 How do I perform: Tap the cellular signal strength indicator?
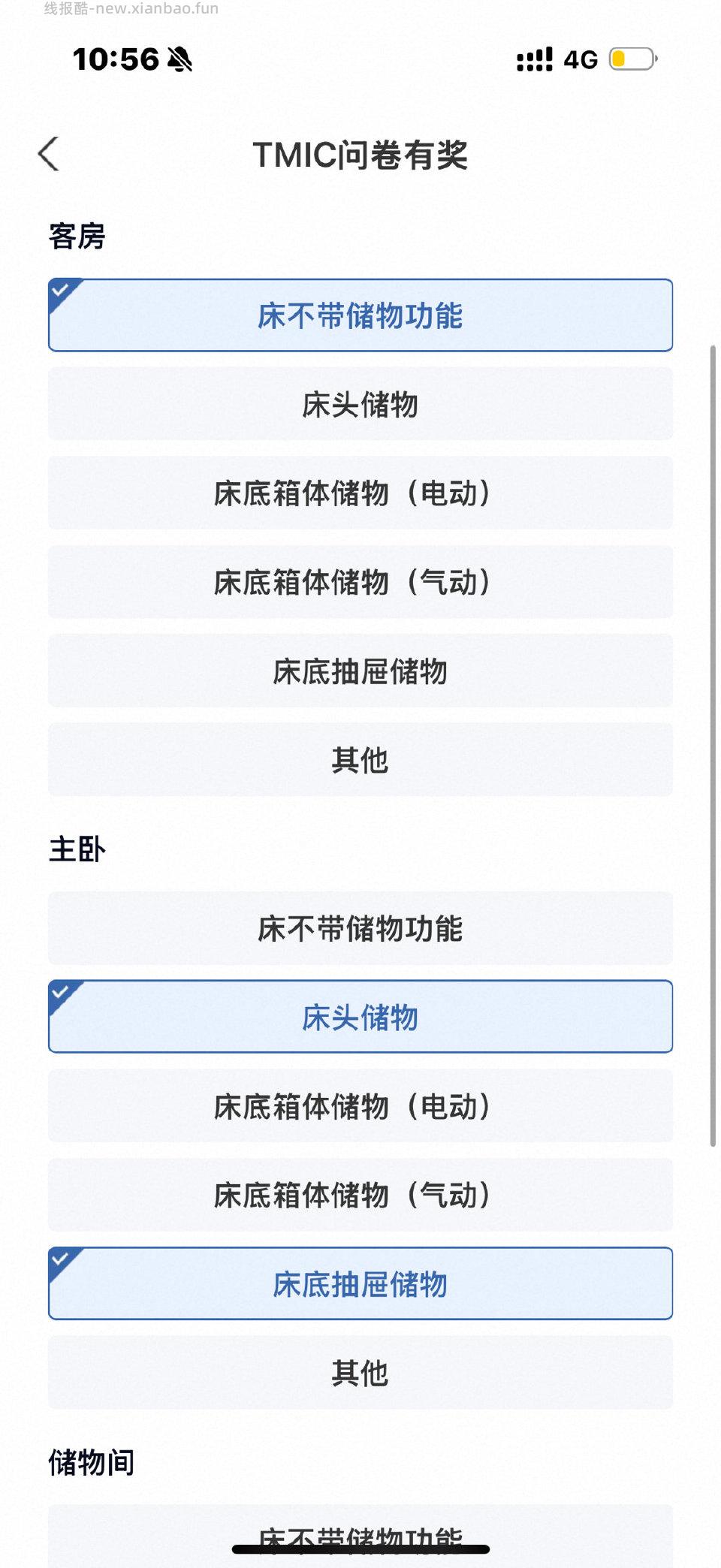click(534, 59)
